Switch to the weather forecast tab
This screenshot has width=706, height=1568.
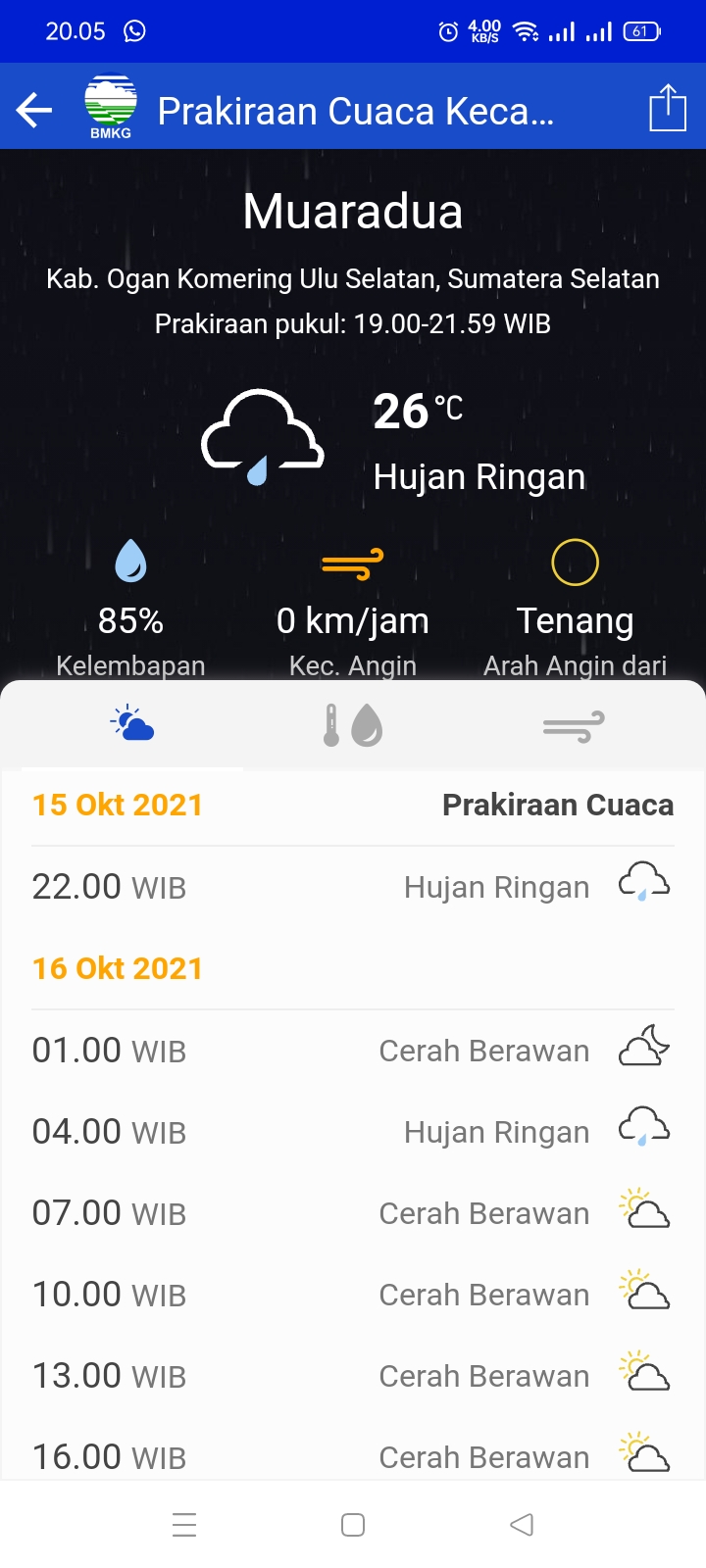(x=132, y=726)
